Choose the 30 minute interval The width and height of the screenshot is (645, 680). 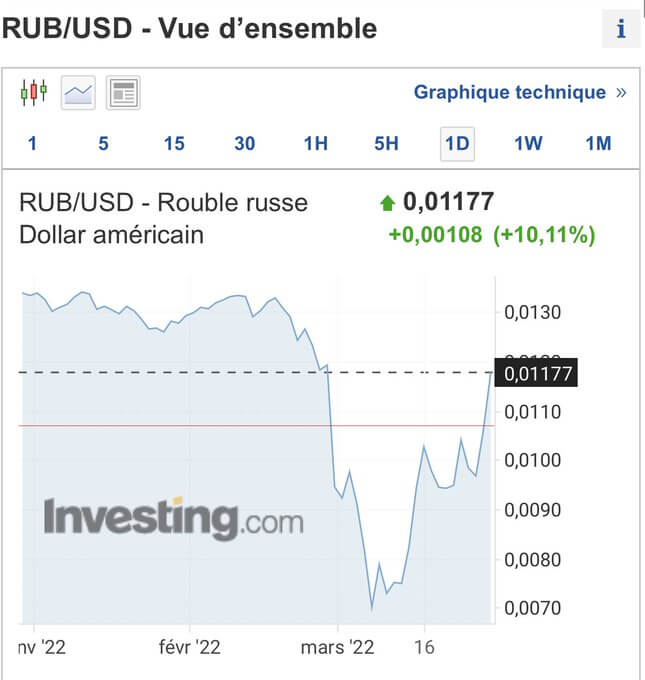click(x=245, y=143)
